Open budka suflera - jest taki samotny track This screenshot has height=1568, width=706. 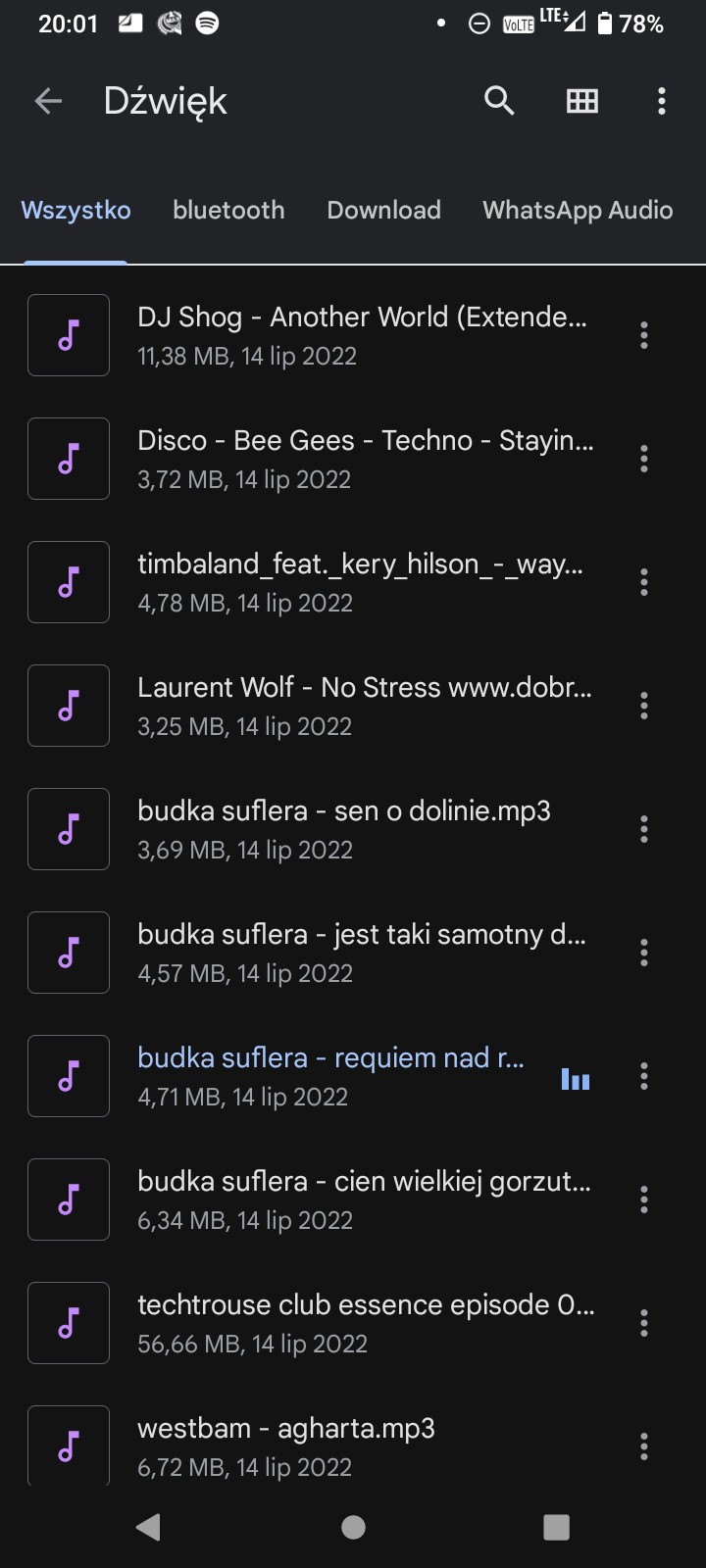tap(361, 952)
